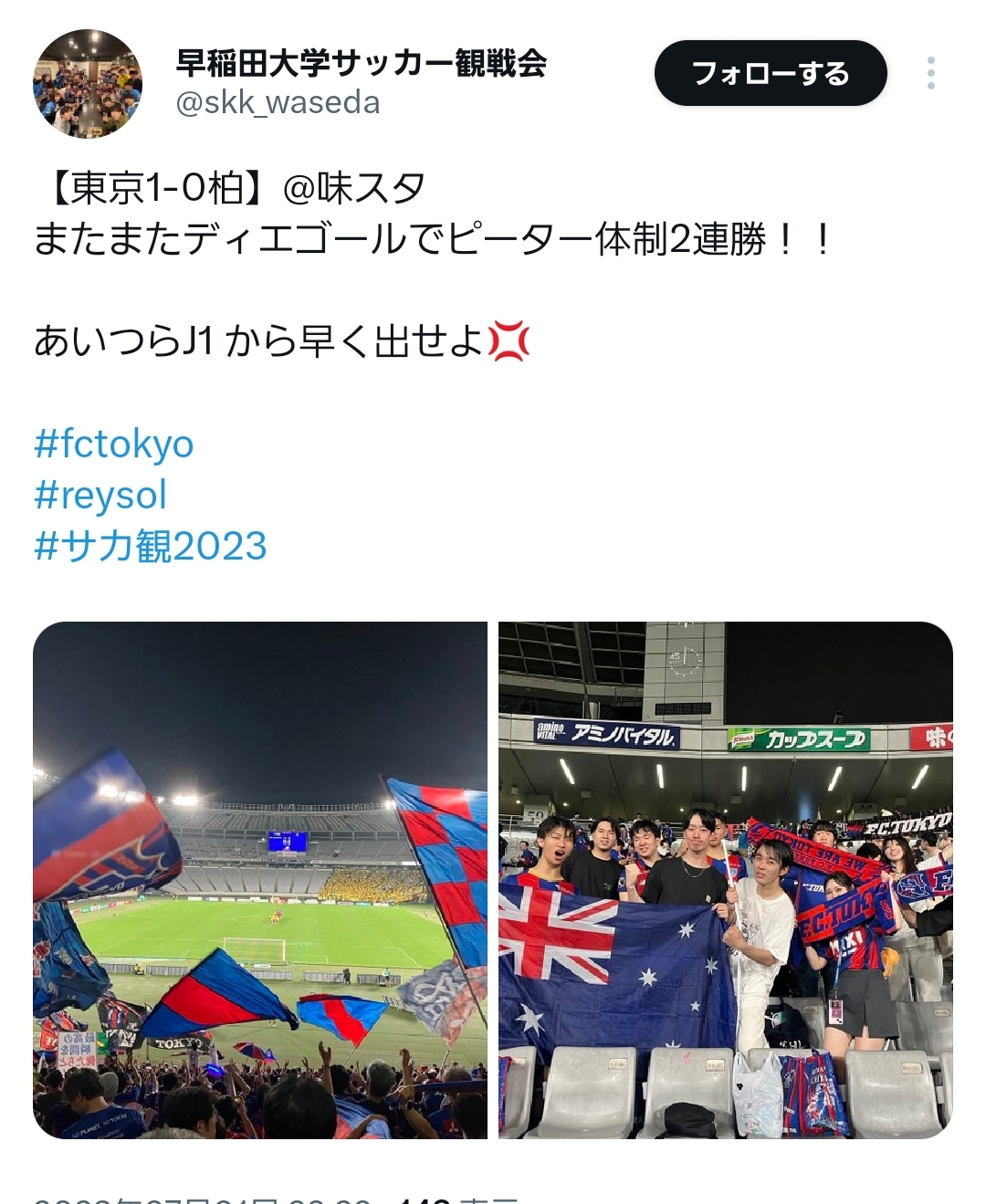The width and height of the screenshot is (986, 1204).
Task: Open the #サカ観2023 hashtag
Action: [x=151, y=546]
